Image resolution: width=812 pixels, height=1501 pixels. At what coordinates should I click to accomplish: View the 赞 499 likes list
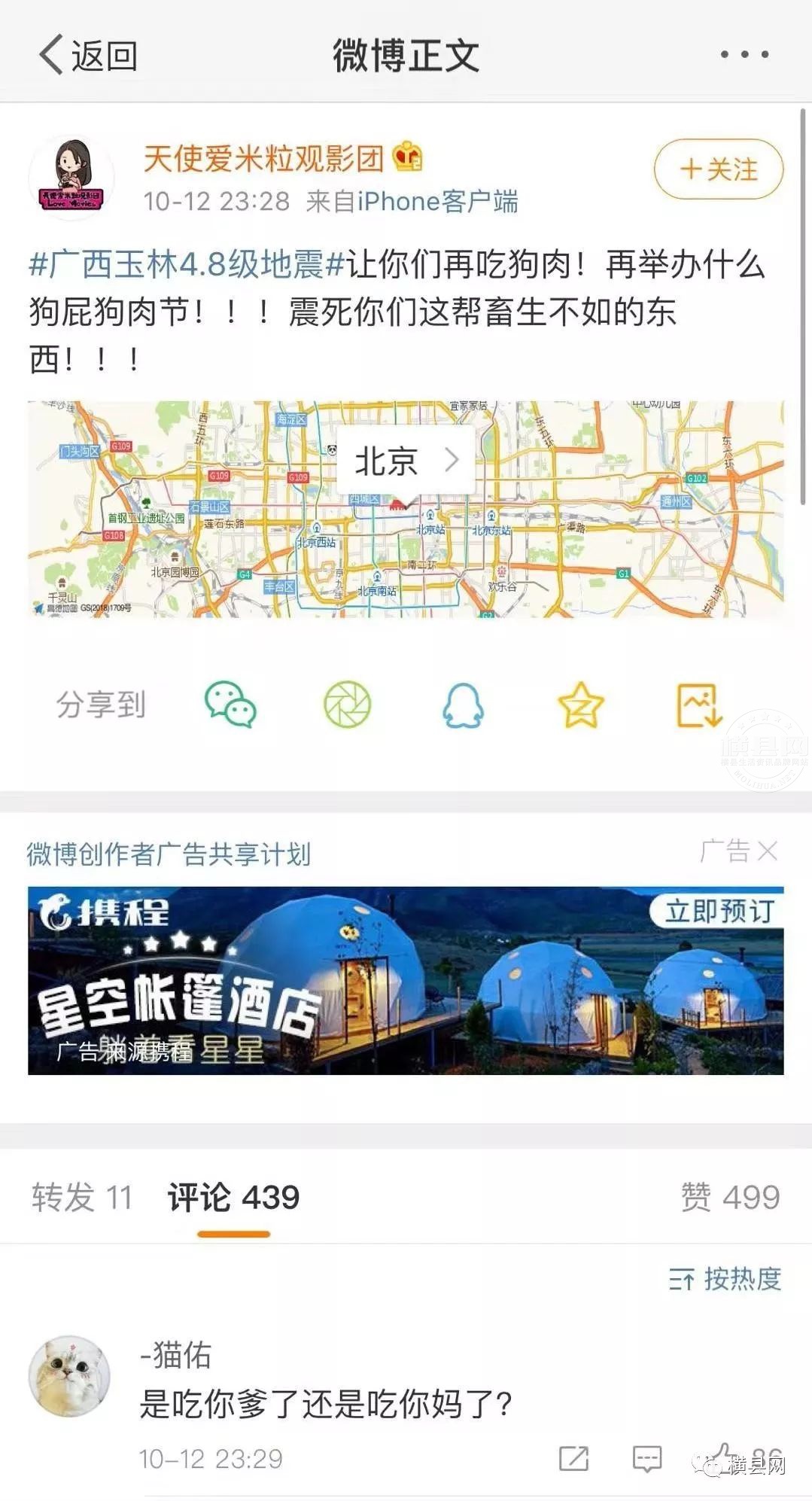[730, 1197]
